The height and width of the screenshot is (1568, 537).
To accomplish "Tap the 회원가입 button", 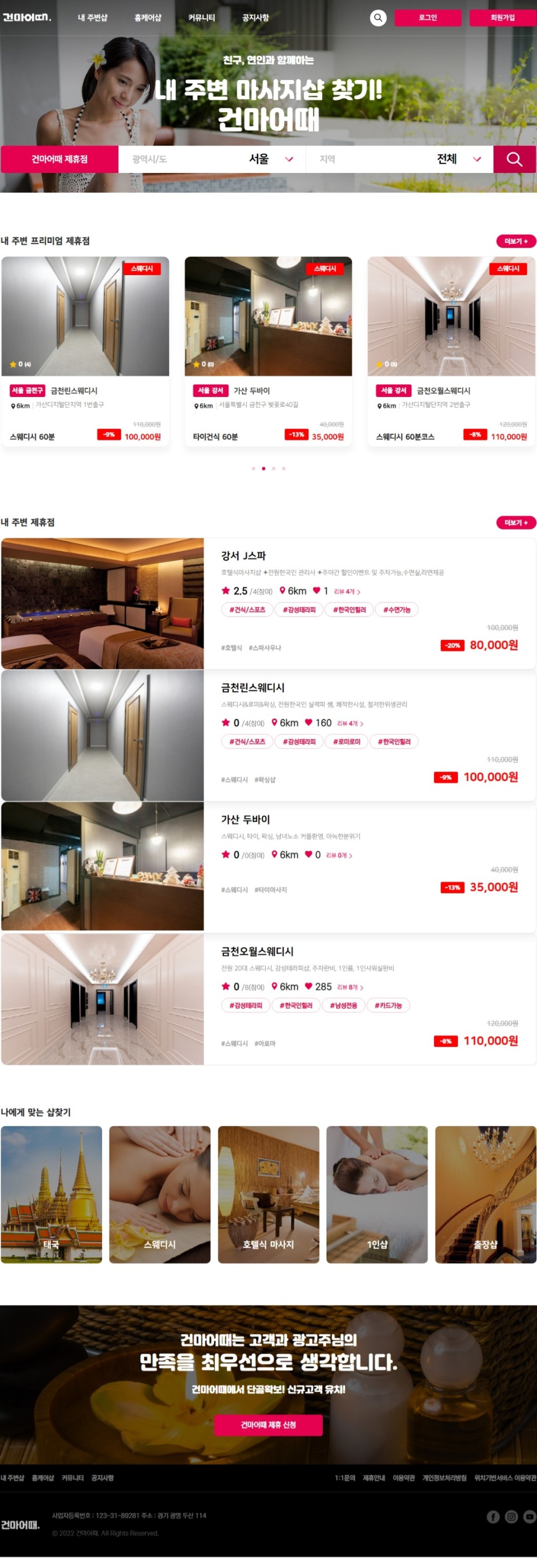I will point(502,18).
